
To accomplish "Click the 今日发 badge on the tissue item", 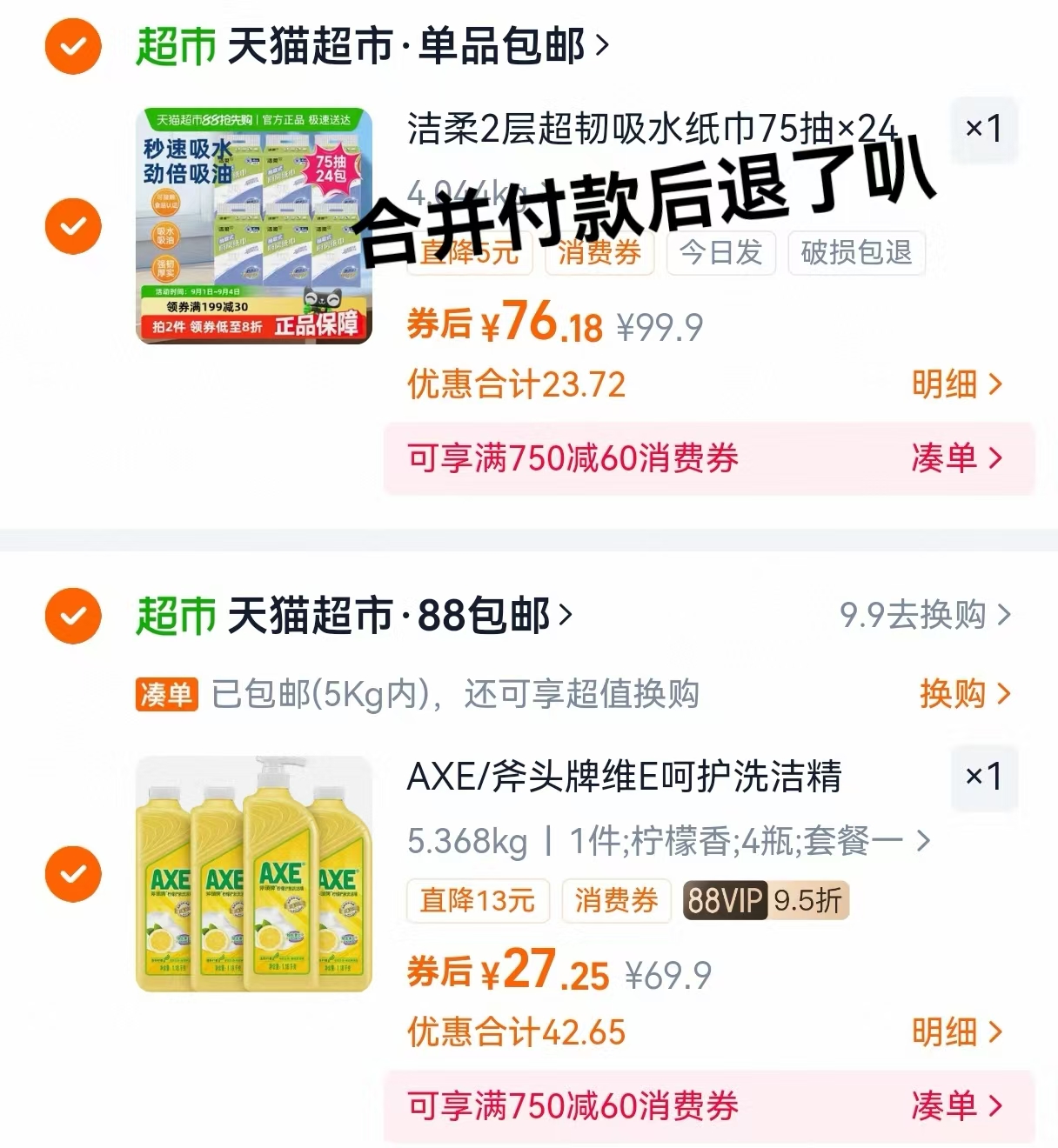I will pos(720,253).
